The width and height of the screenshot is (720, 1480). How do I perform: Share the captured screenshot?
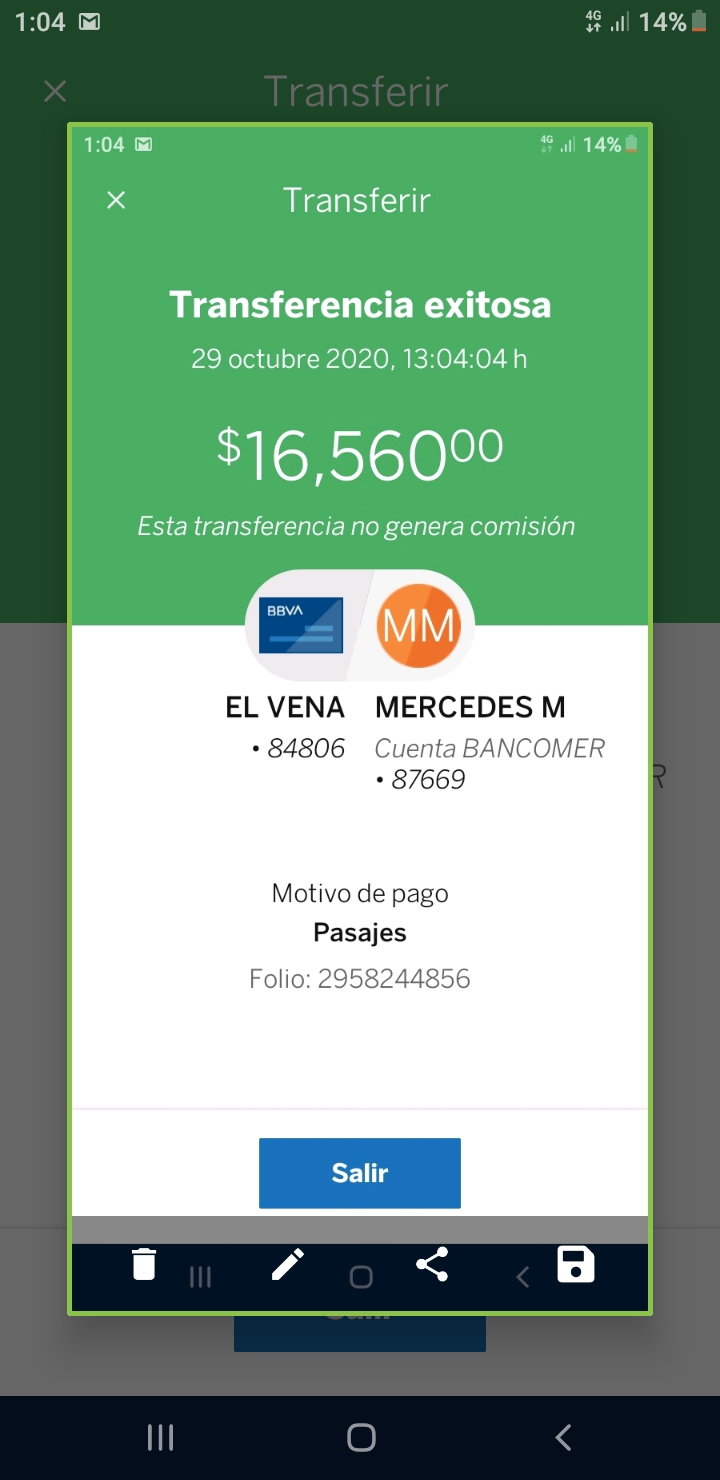[x=432, y=1264]
